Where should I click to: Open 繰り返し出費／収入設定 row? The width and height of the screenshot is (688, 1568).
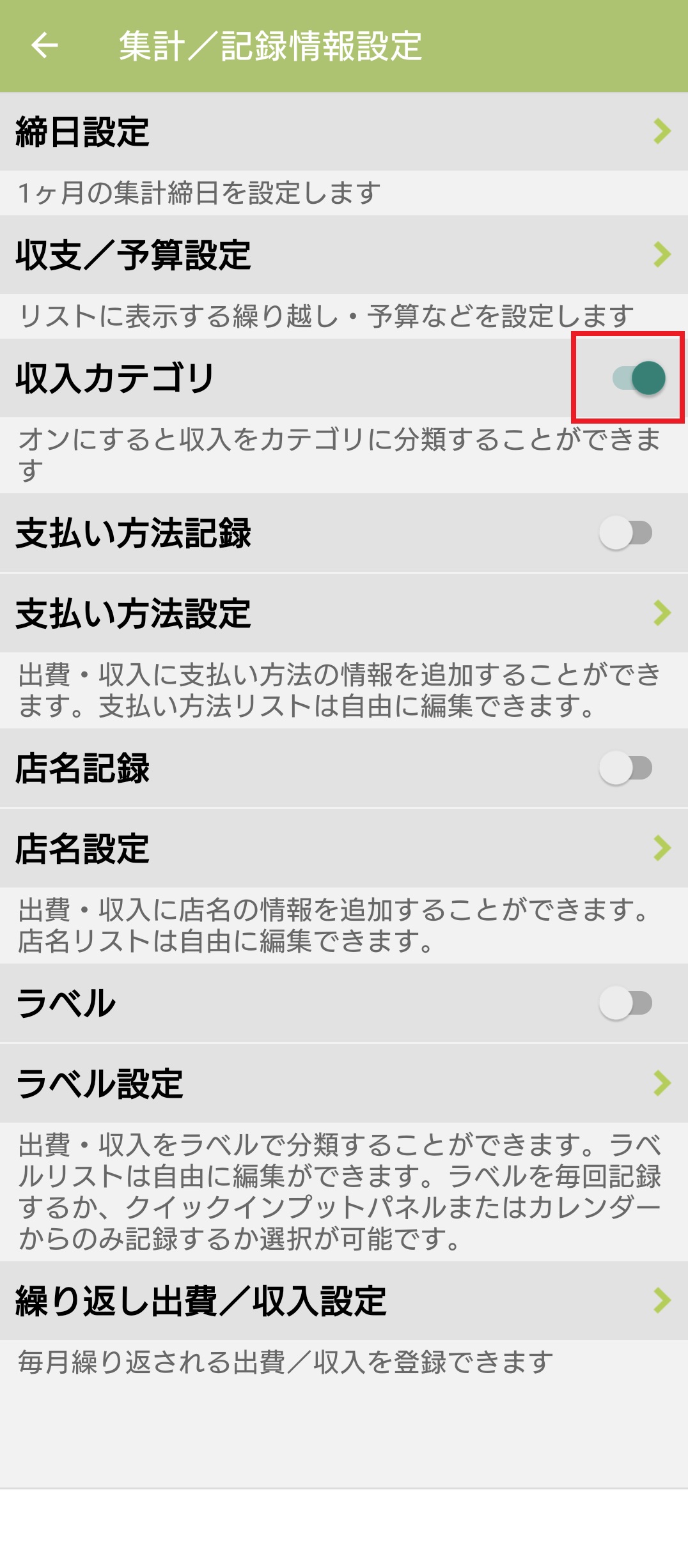pos(344,1301)
